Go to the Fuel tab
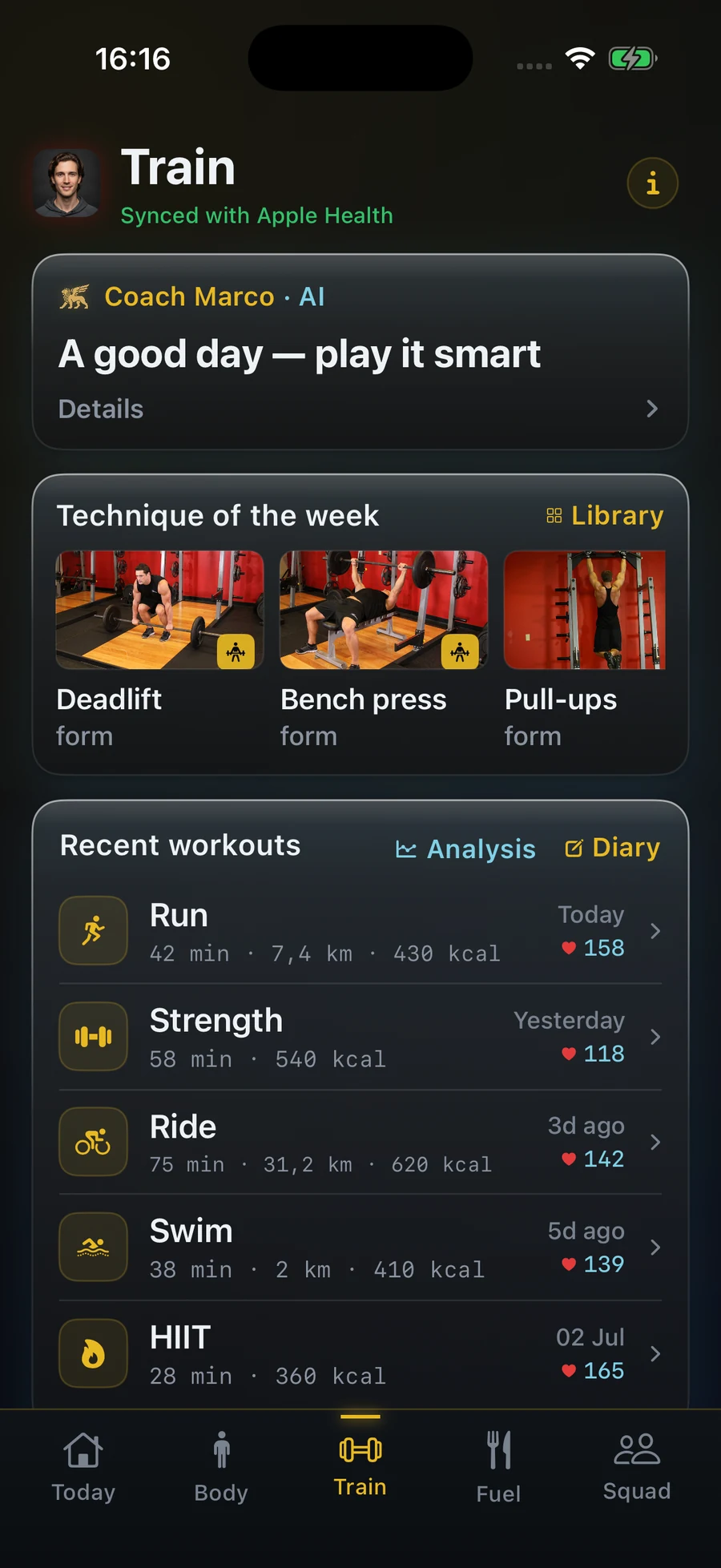Screen dimensions: 721x1568 point(498,1467)
